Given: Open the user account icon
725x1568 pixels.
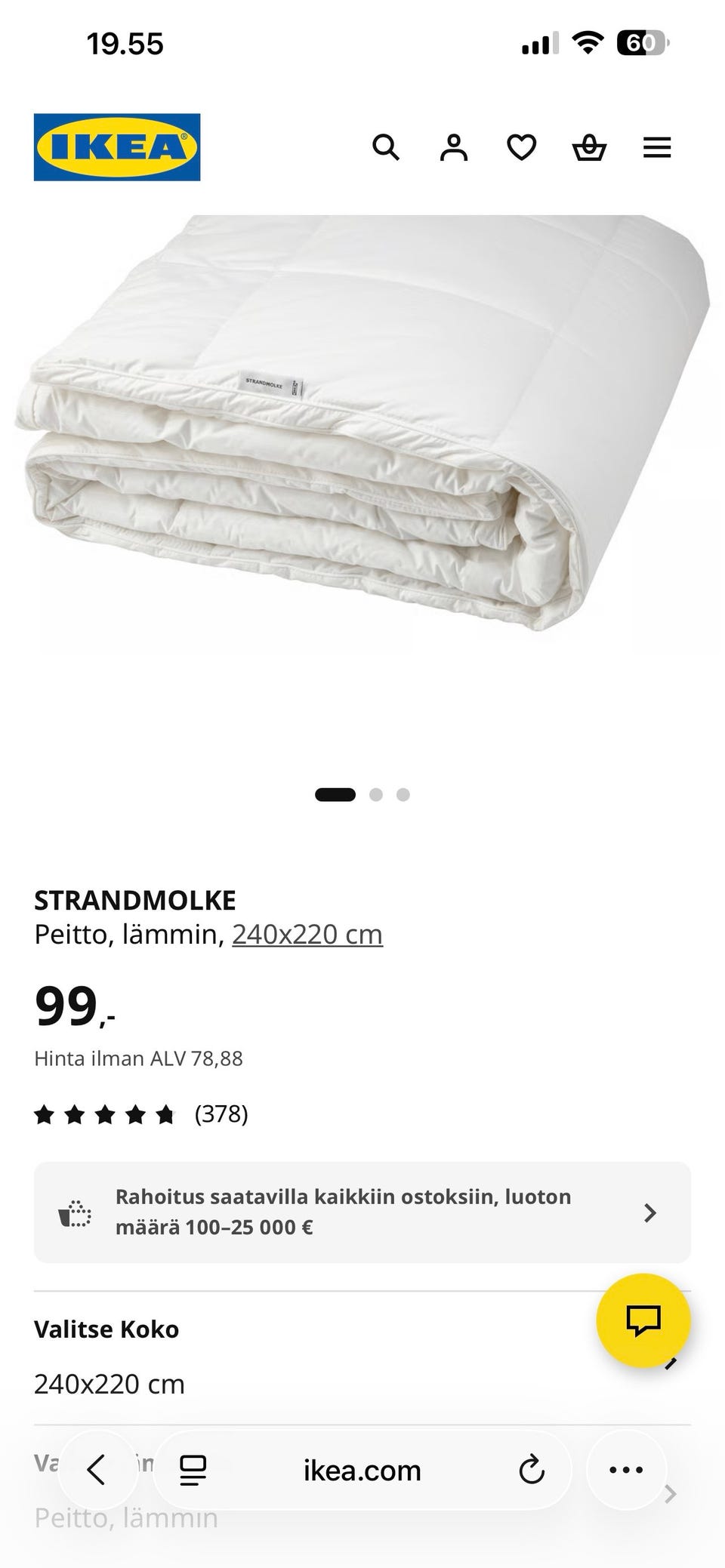Looking at the screenshot, I should pos(453,147).
